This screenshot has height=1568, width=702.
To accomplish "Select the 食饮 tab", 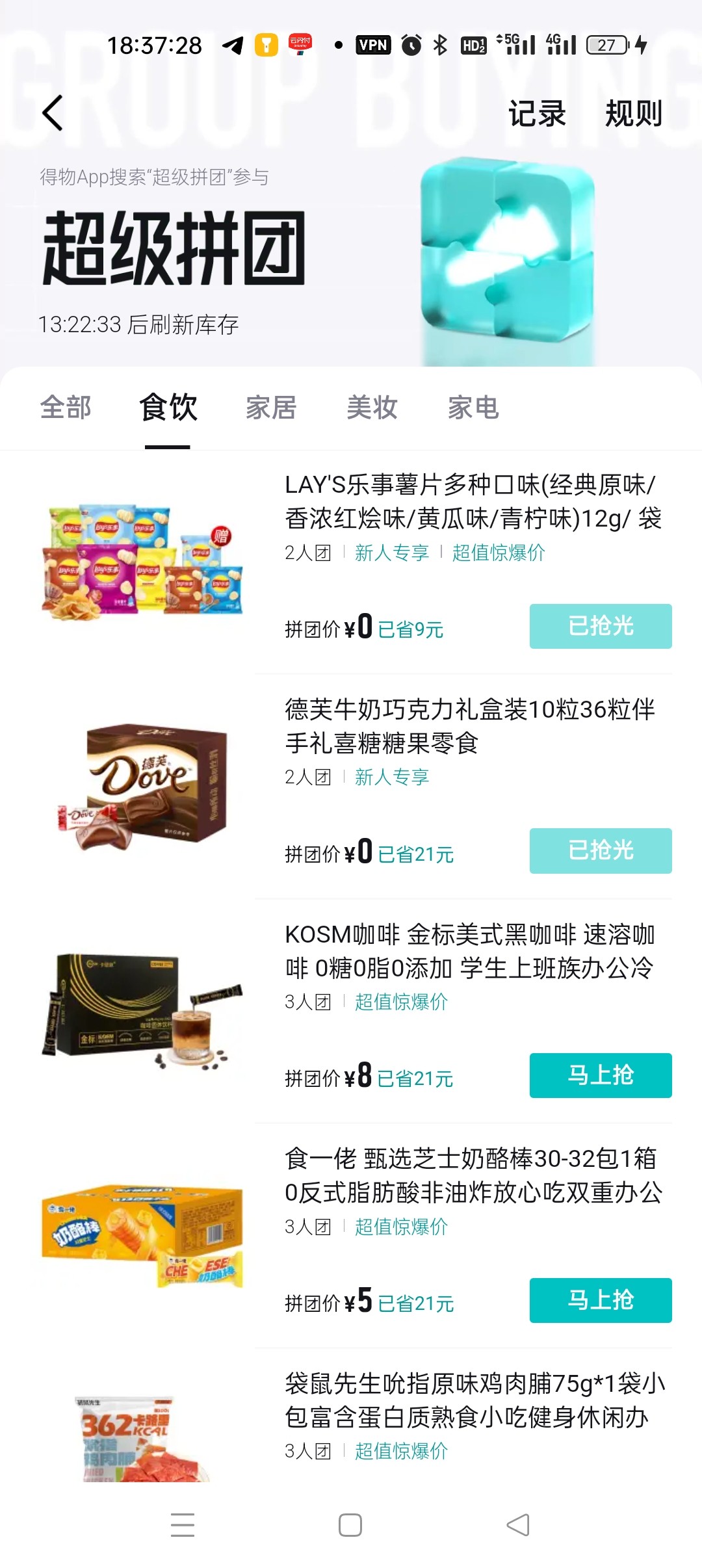I will pyautogui.click(x=168, y=408).
